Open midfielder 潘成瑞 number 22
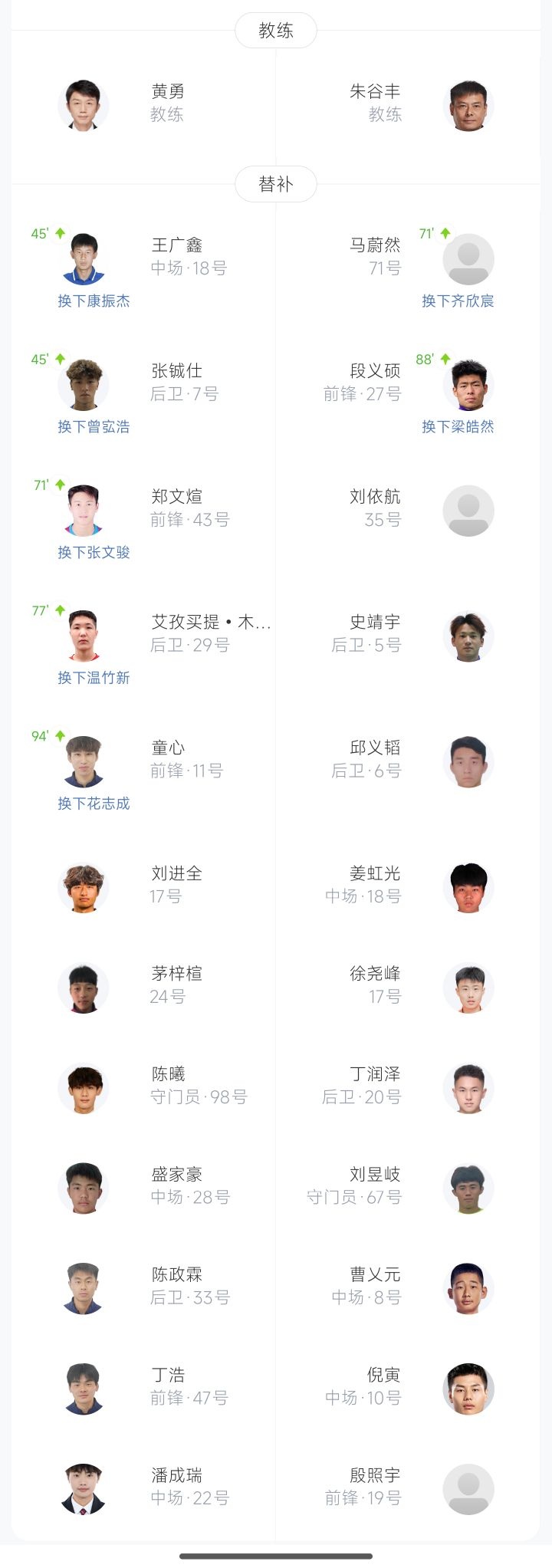The image size is (552, 1568). (143, 1489)
